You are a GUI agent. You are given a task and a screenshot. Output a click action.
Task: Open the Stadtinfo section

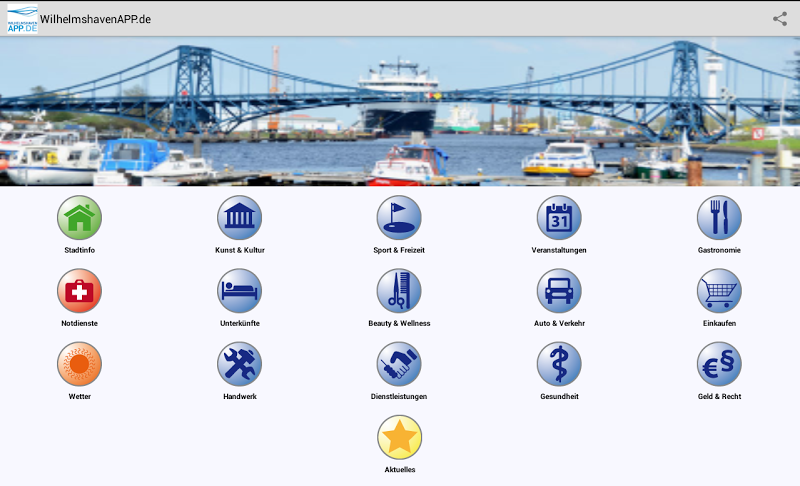pyautogui.click(x=80, y=217)
